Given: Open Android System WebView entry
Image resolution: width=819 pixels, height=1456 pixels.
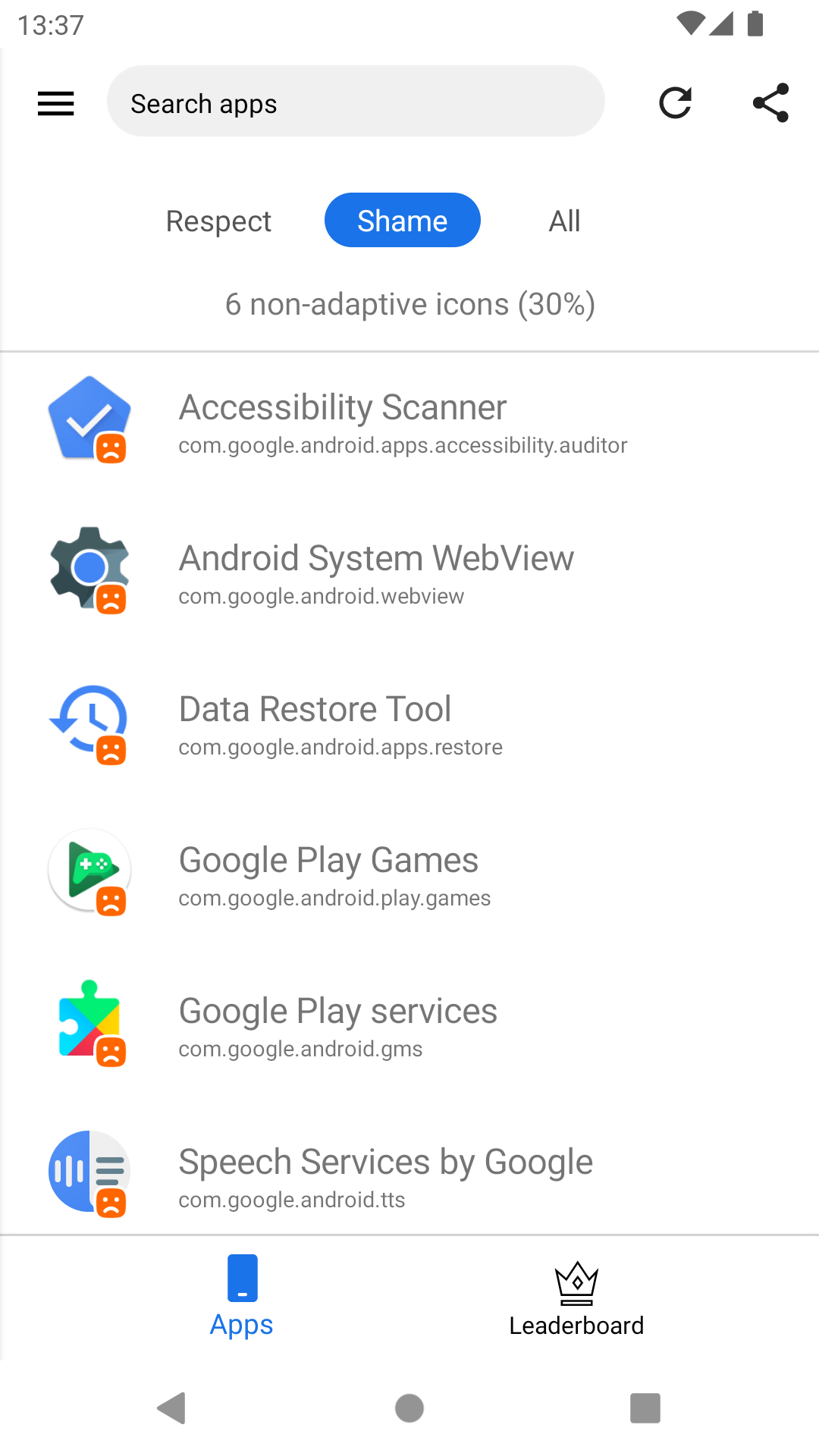Looking at the screenshot, I should point(409,573).
